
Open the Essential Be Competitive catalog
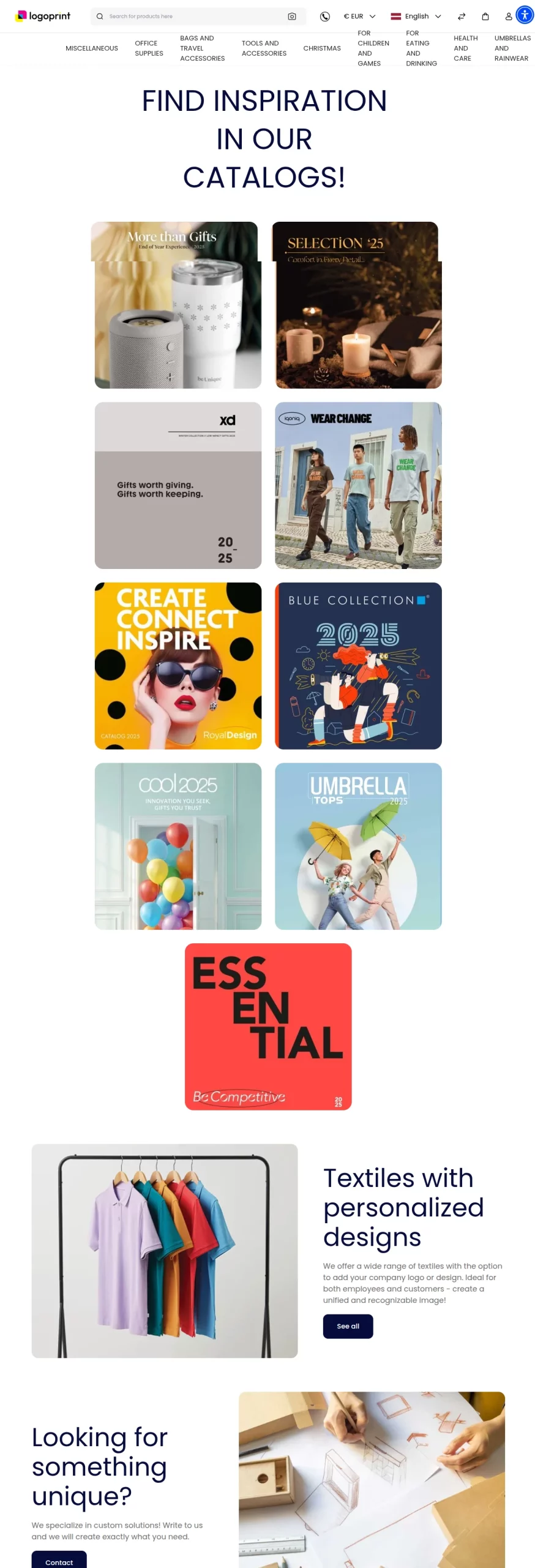[268, 1027]
